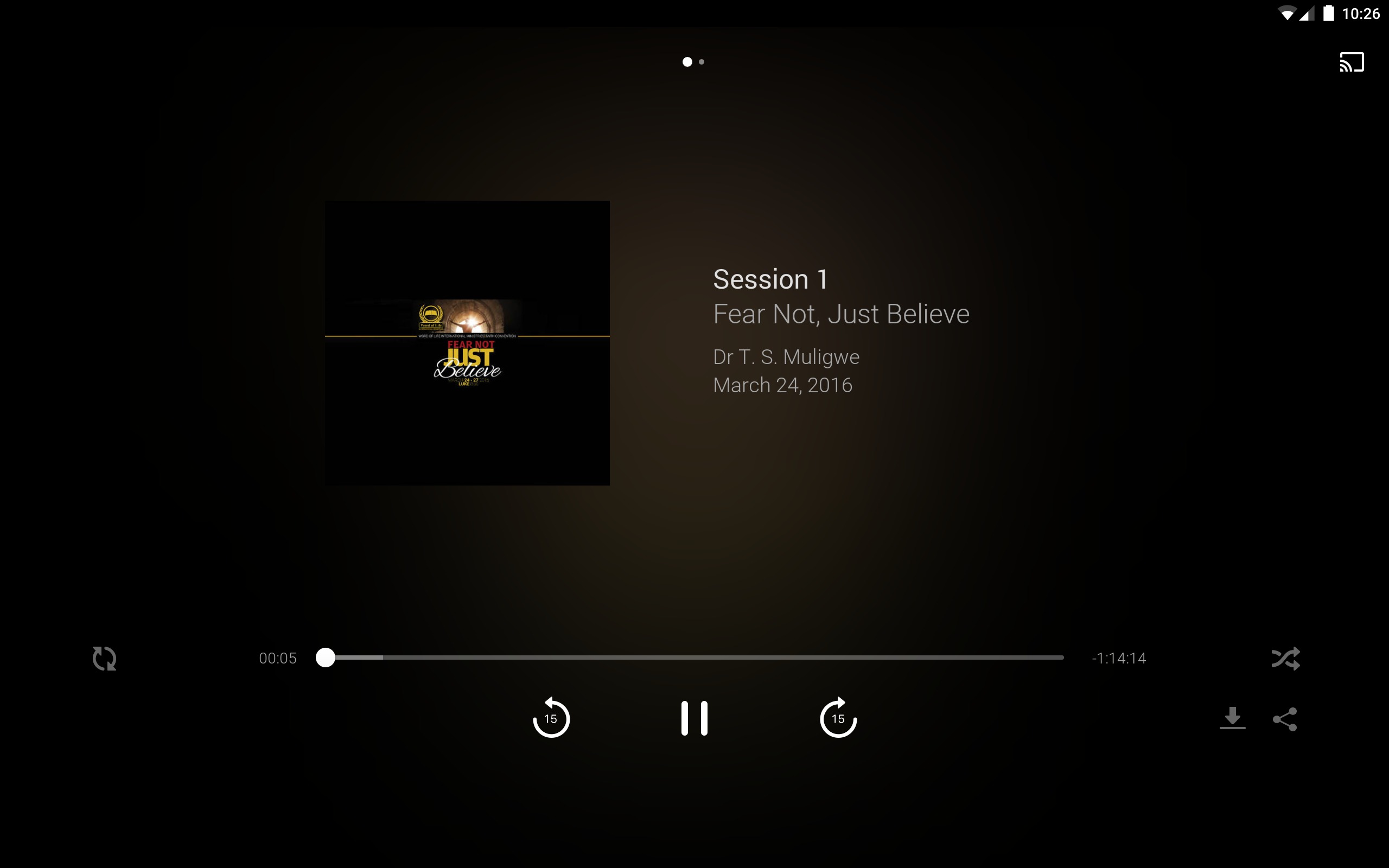Enable shuffle playback
The height and width of the screenshot is (868, 1389).
tap(1285, 658)
